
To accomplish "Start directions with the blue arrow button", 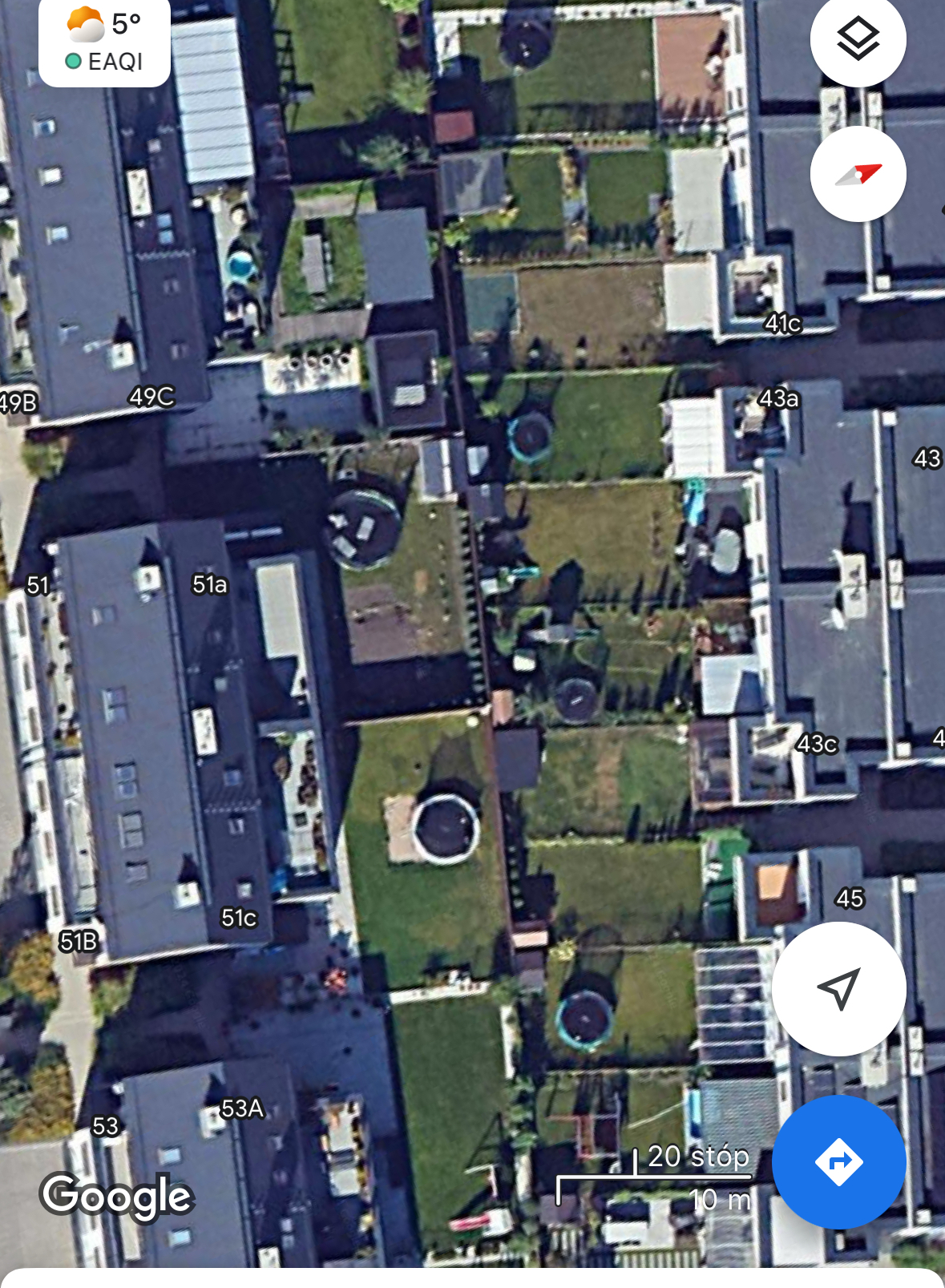I will [x=838, y=1161].
